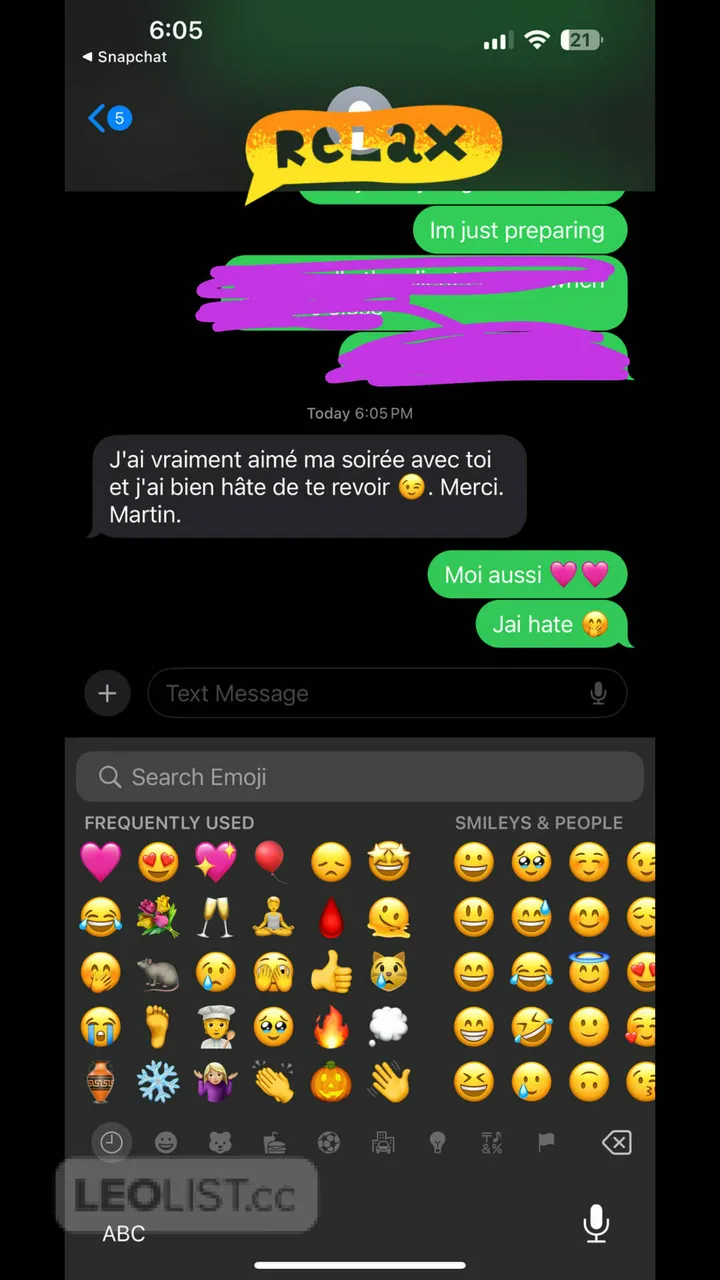Open the Search Emoji box
Image resolution: width=720 pixels, height=1280 pixels.
click(x=360, y=777)
